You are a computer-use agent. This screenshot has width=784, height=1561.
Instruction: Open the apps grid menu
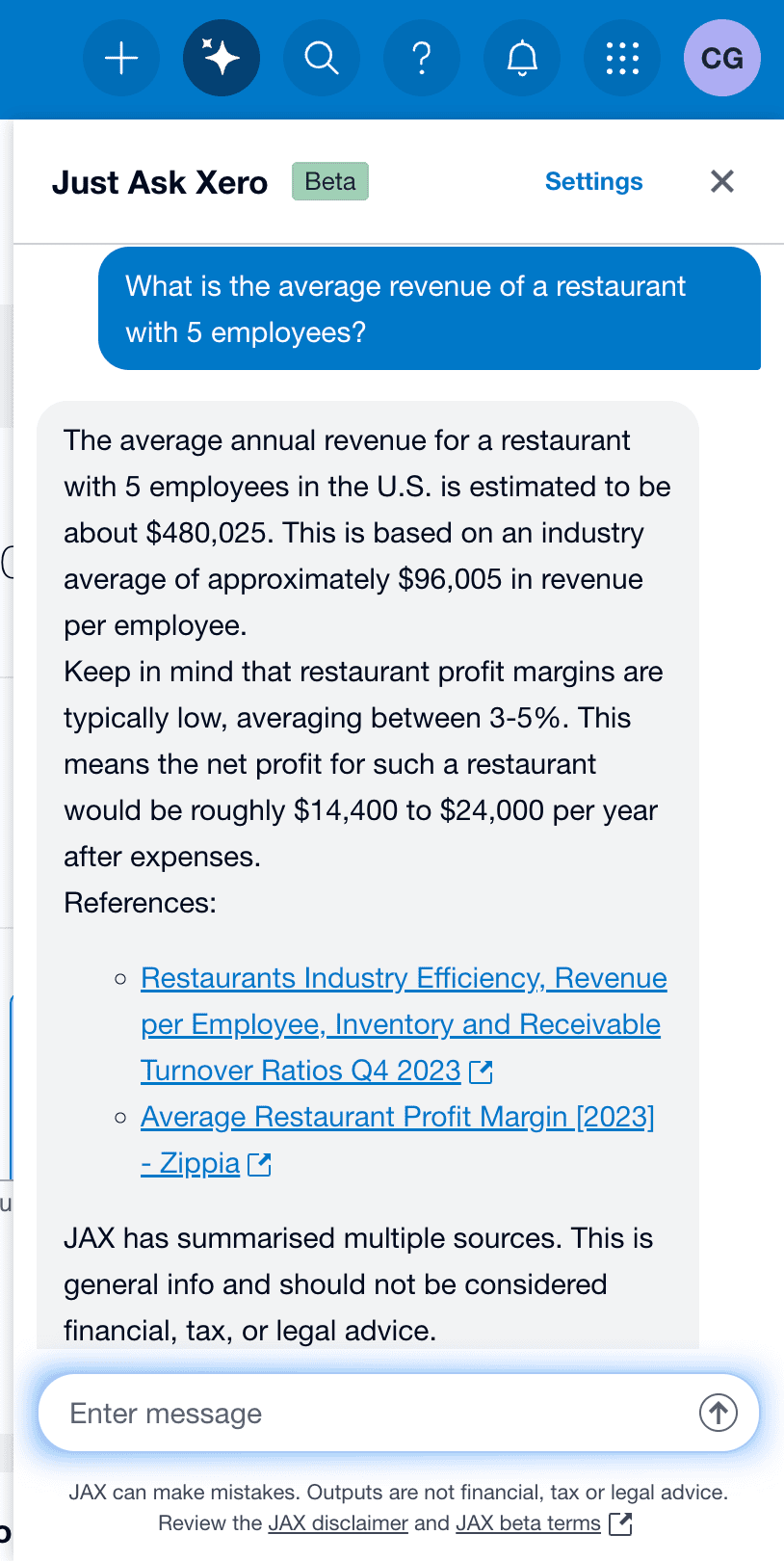click(622, 59)
